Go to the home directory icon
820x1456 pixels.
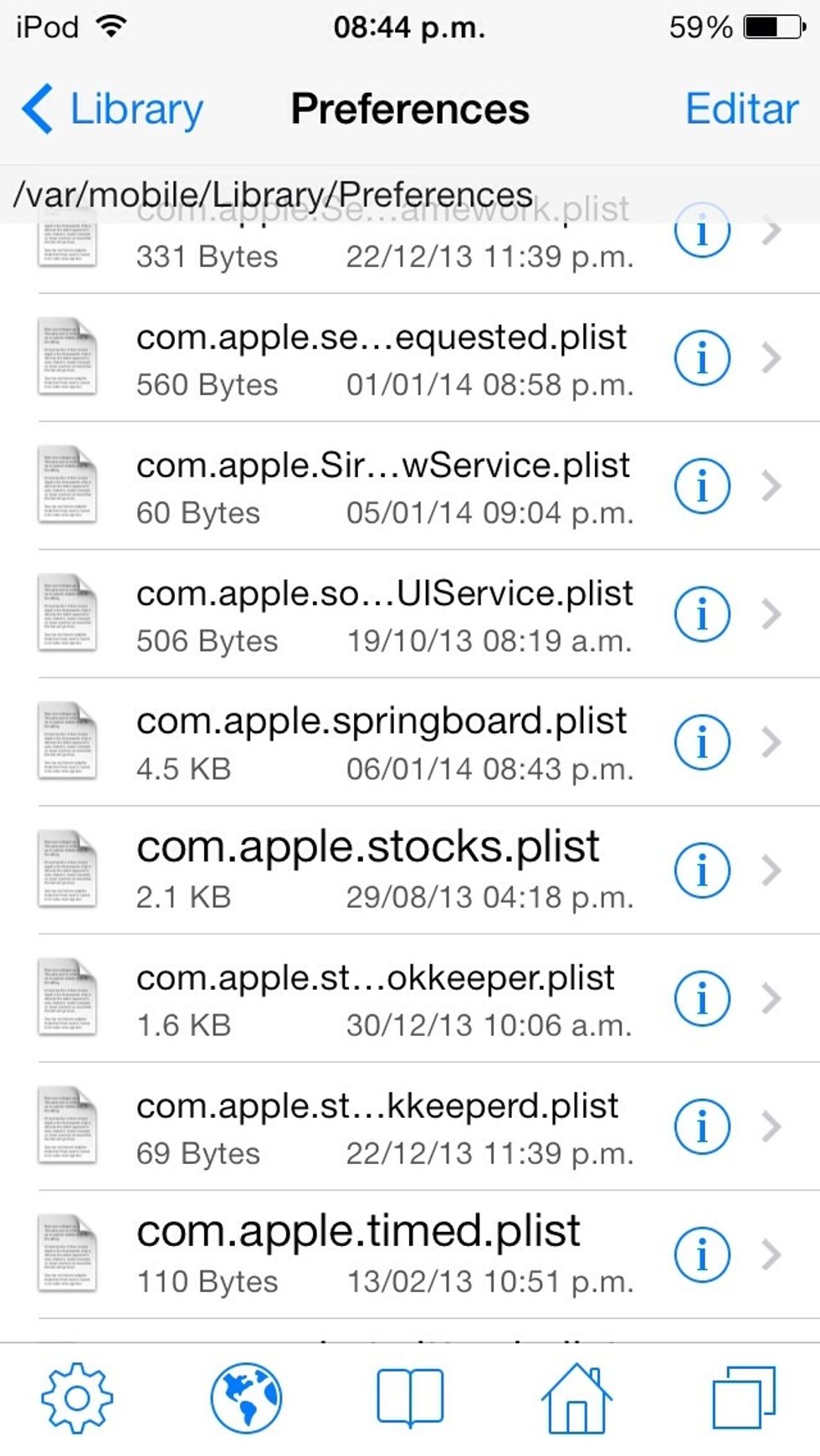click(x=577, y=1398)
